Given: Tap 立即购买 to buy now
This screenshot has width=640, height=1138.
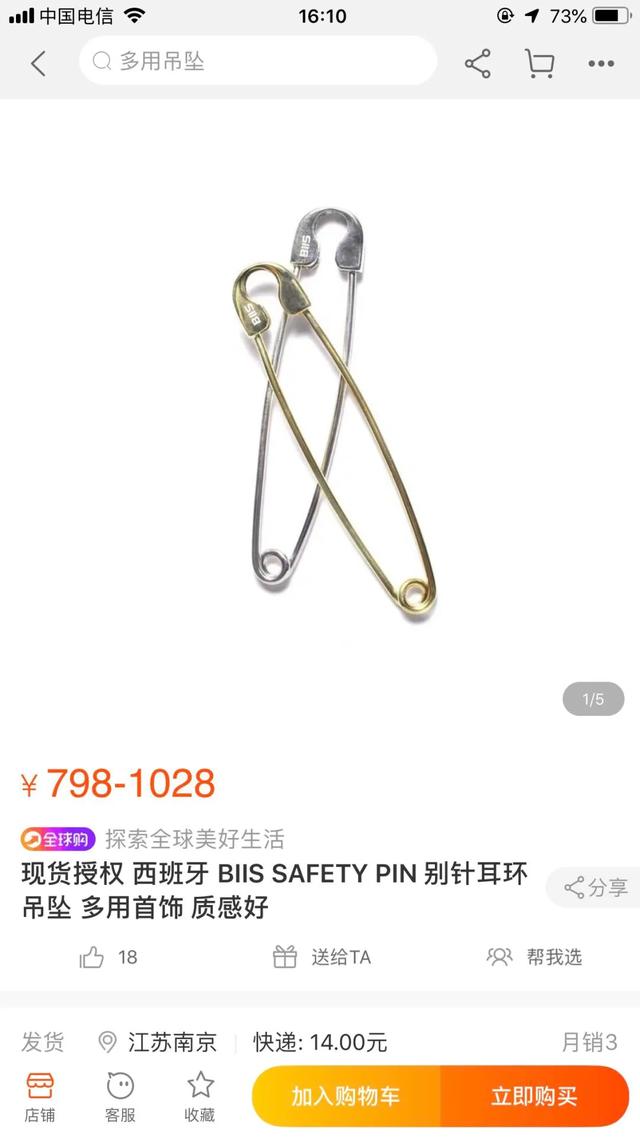Looking at the screenshot, I should tap(535, 1096).
